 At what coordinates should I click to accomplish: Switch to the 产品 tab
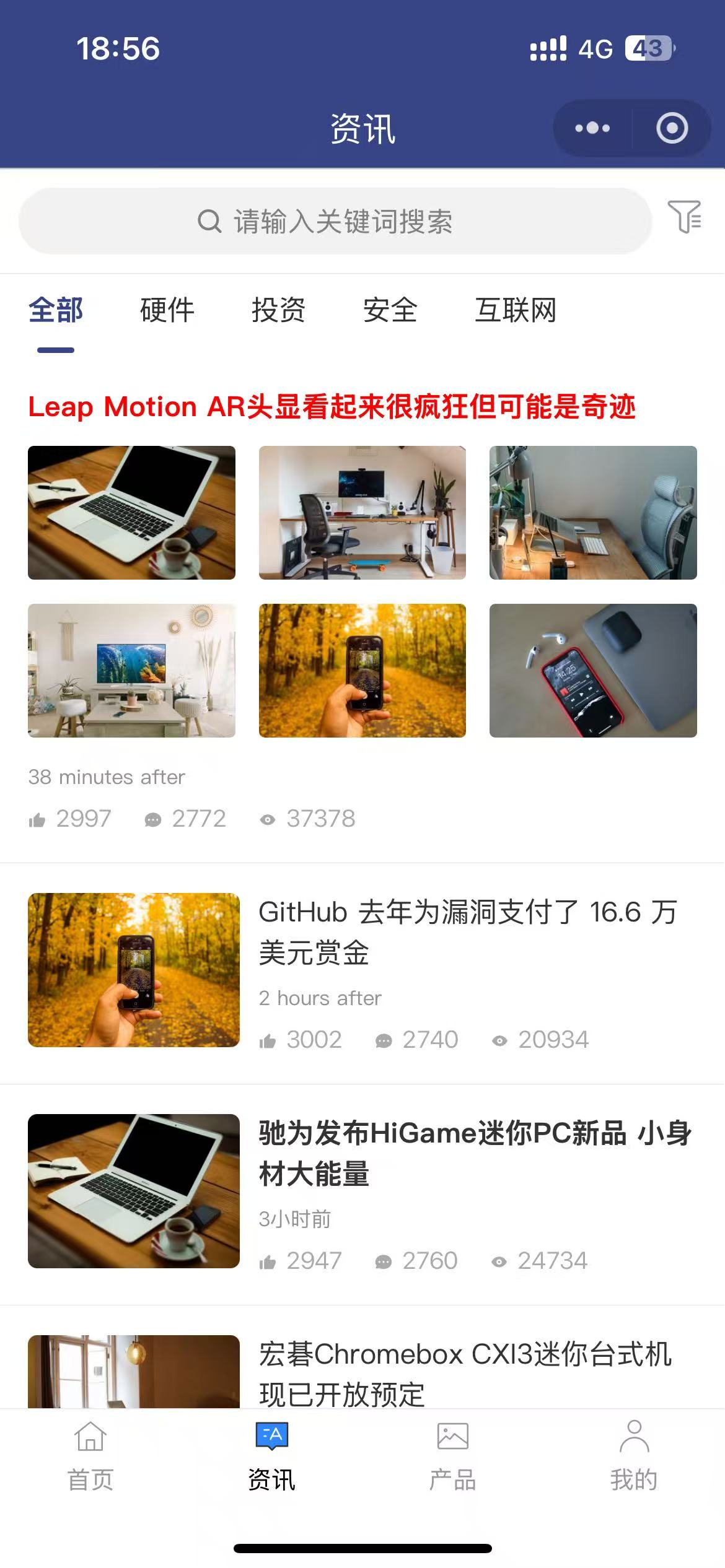tap(453, 1455)
